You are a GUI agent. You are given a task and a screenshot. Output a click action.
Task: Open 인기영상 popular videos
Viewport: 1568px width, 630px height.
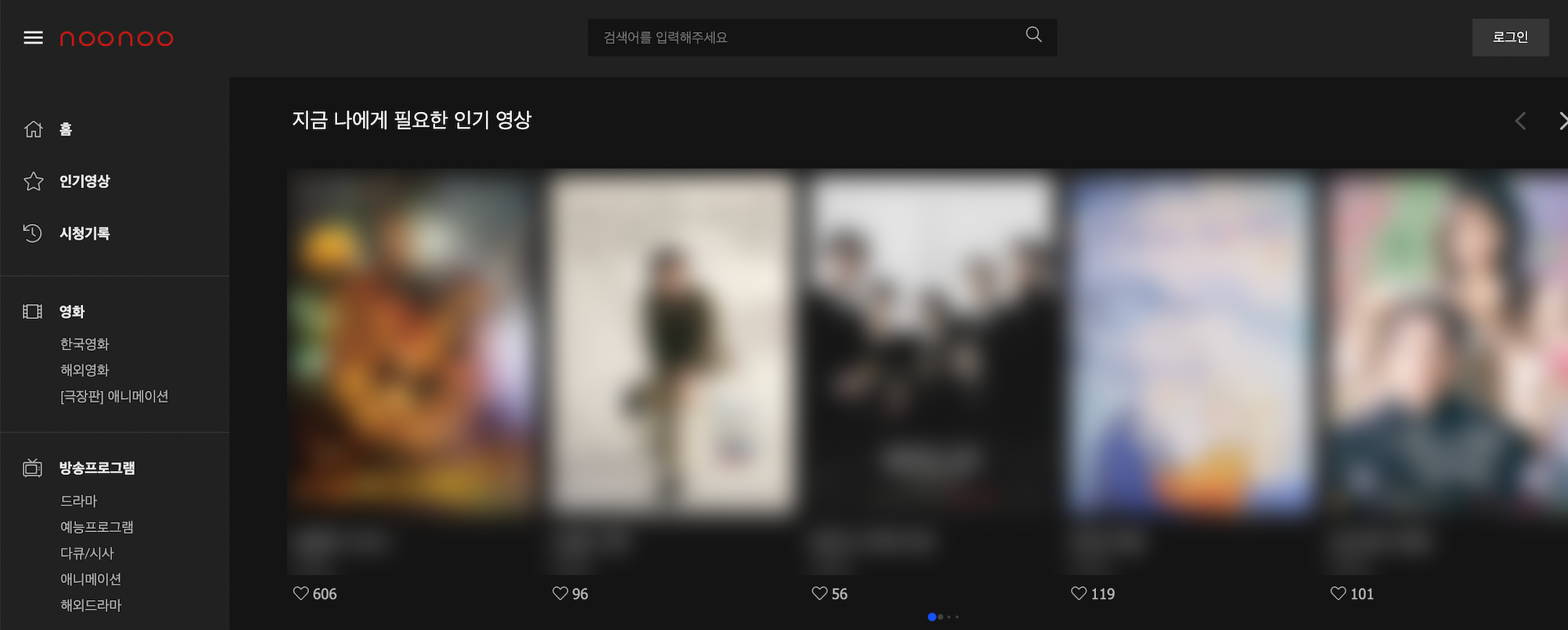84,181
